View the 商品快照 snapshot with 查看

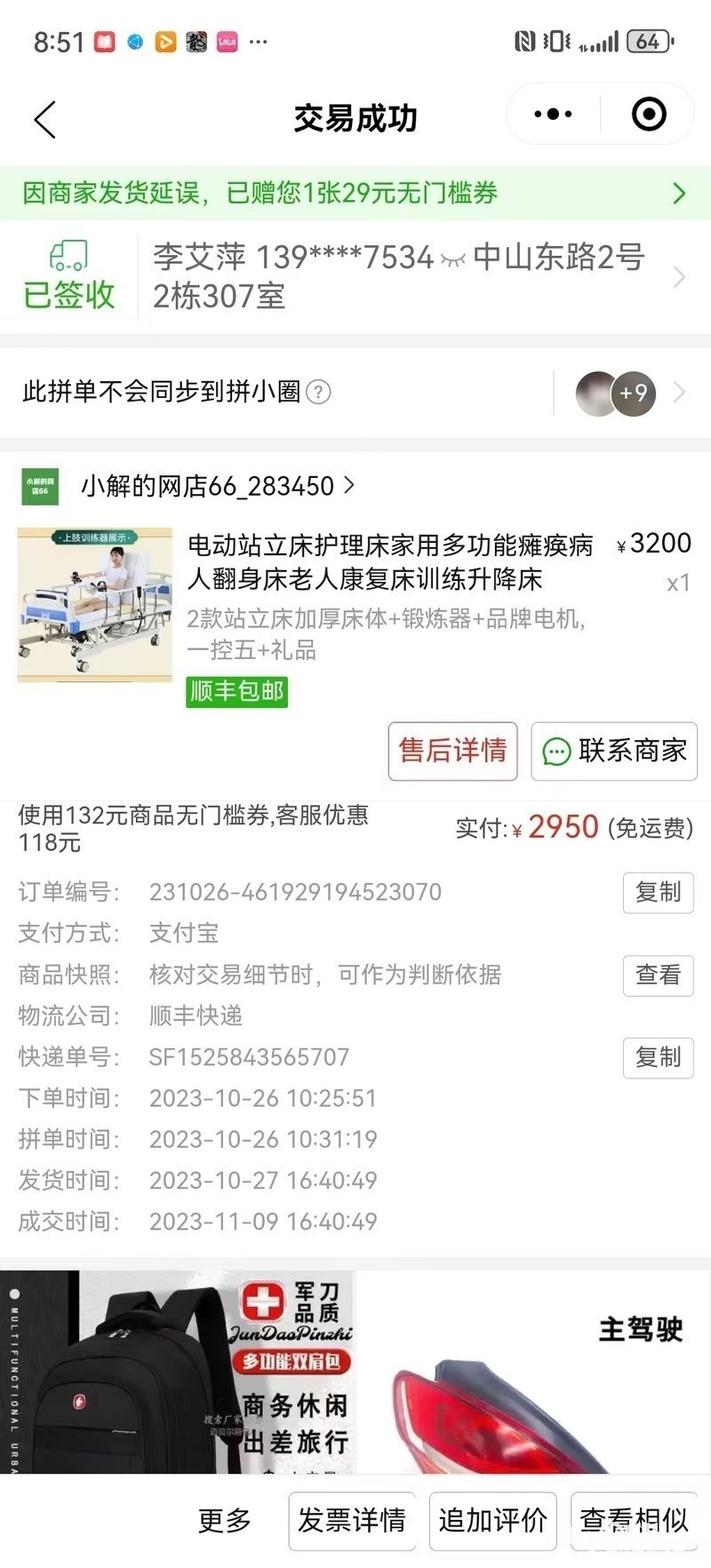click(658, 975)
